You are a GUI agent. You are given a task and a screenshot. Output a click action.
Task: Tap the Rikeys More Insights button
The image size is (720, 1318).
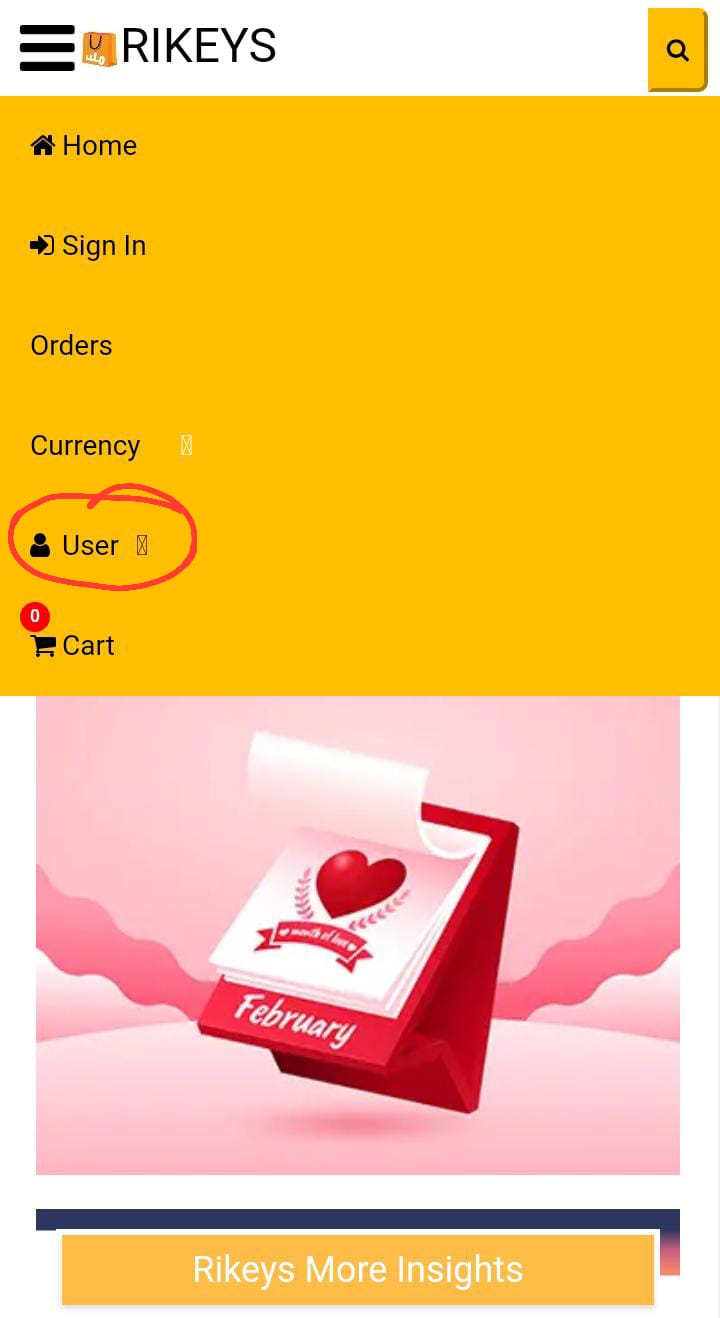[x=357, y=1270]
